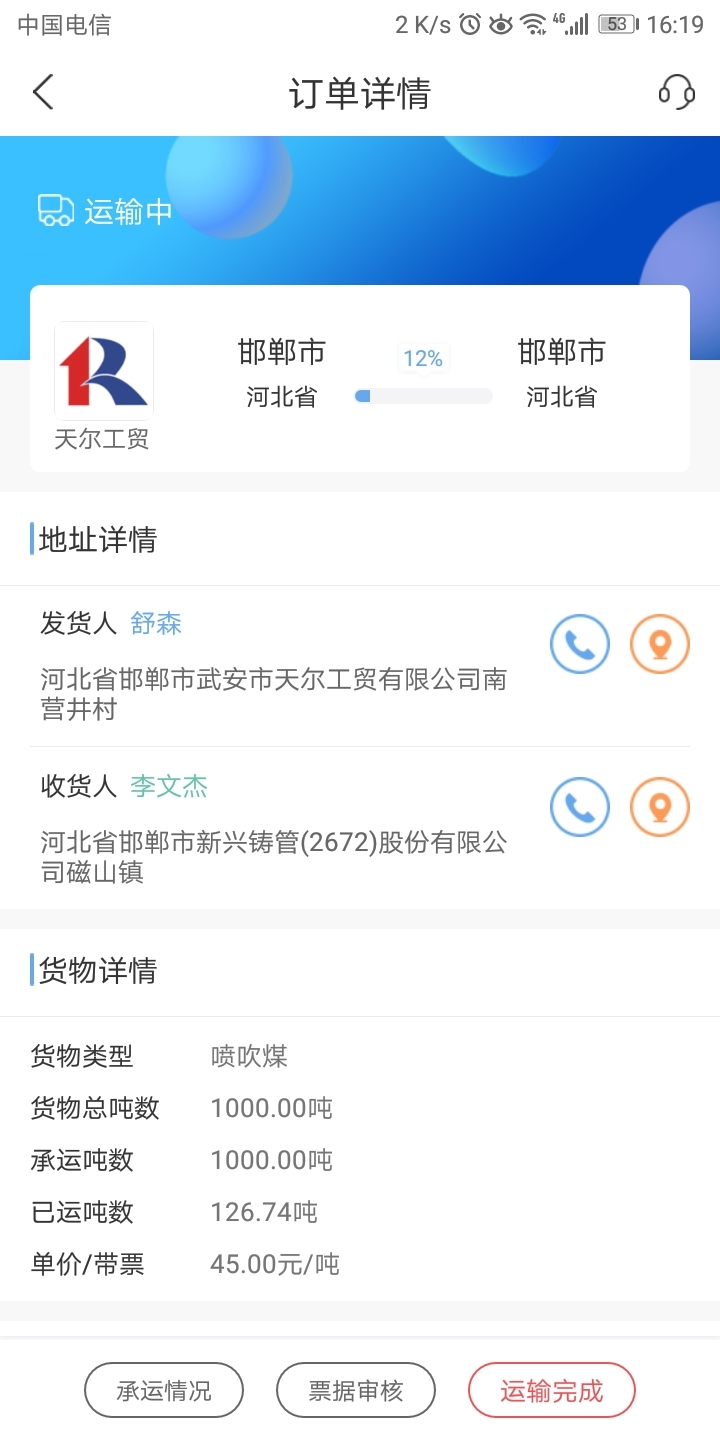This screenshot has height=1440, width=720.
Task: Call the sender 舒森
Action: 580,645
